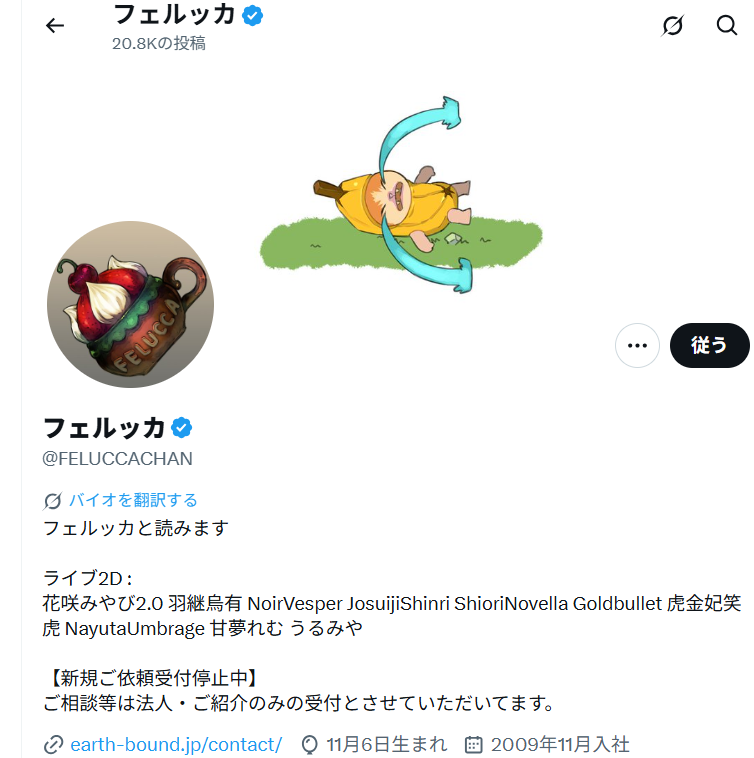Follow フェルッカ with the 従う button
The width and height of the screenshot is (754, 758).
709,346
